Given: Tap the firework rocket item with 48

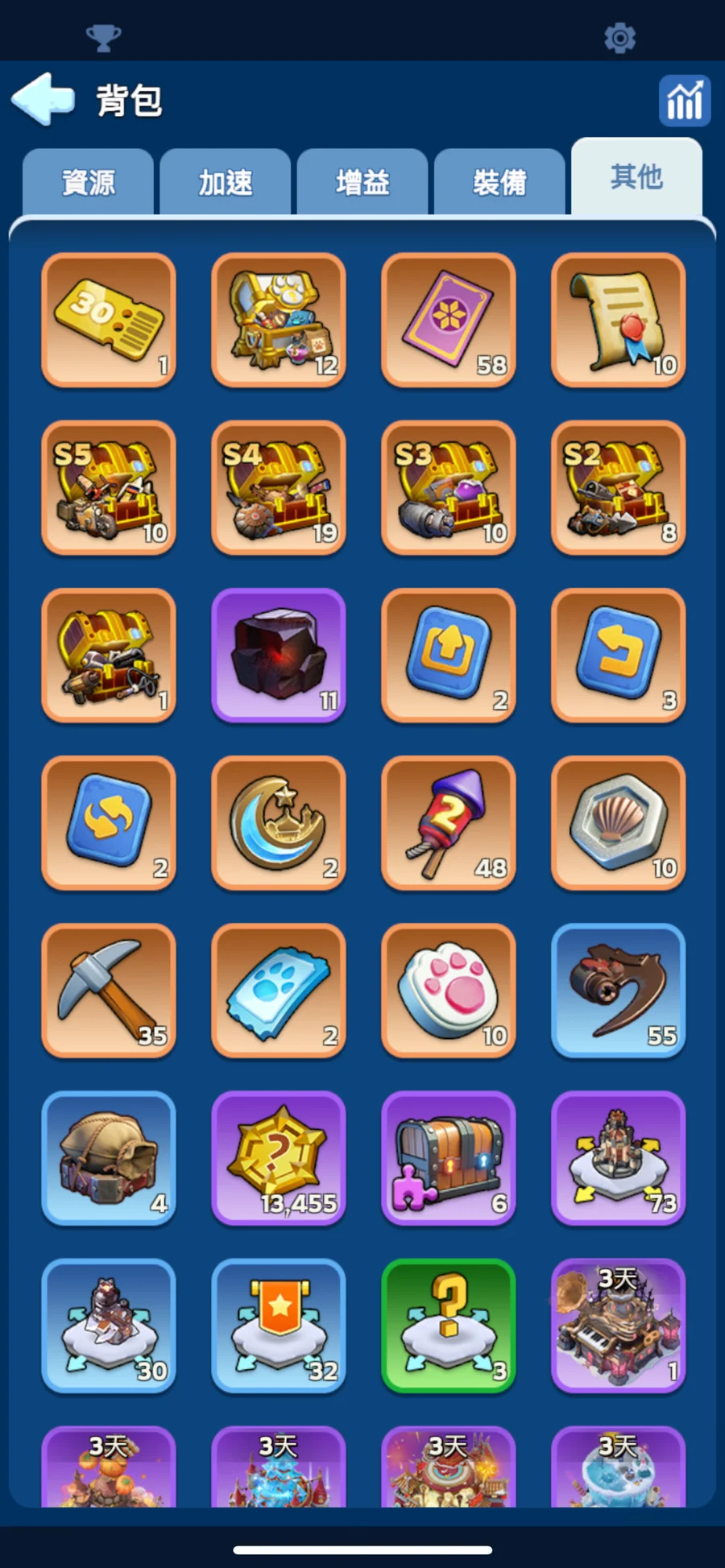Looking at the screenshot, I should 448,822.
